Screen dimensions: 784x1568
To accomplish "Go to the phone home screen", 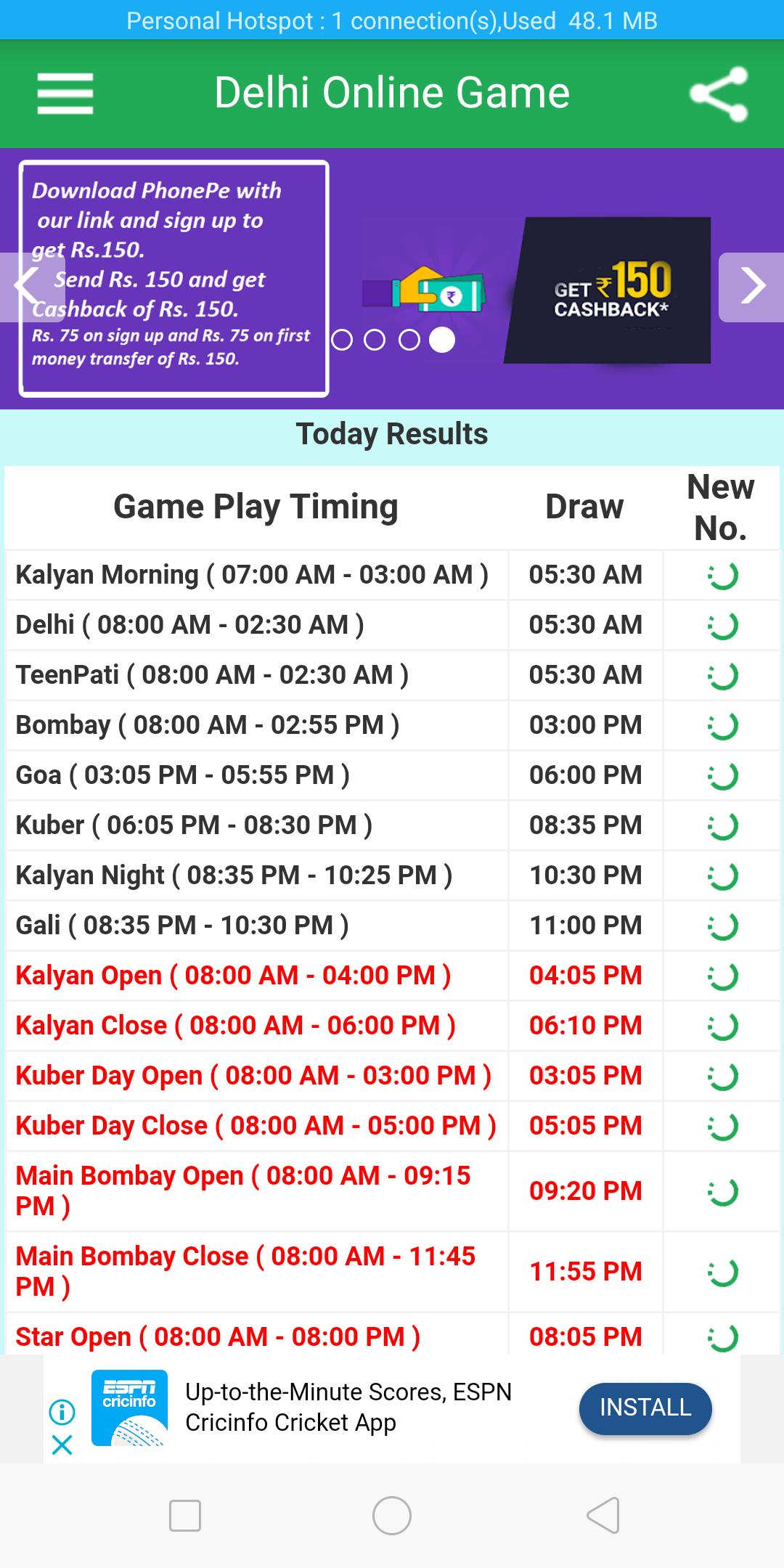I will click(392, 1516).
